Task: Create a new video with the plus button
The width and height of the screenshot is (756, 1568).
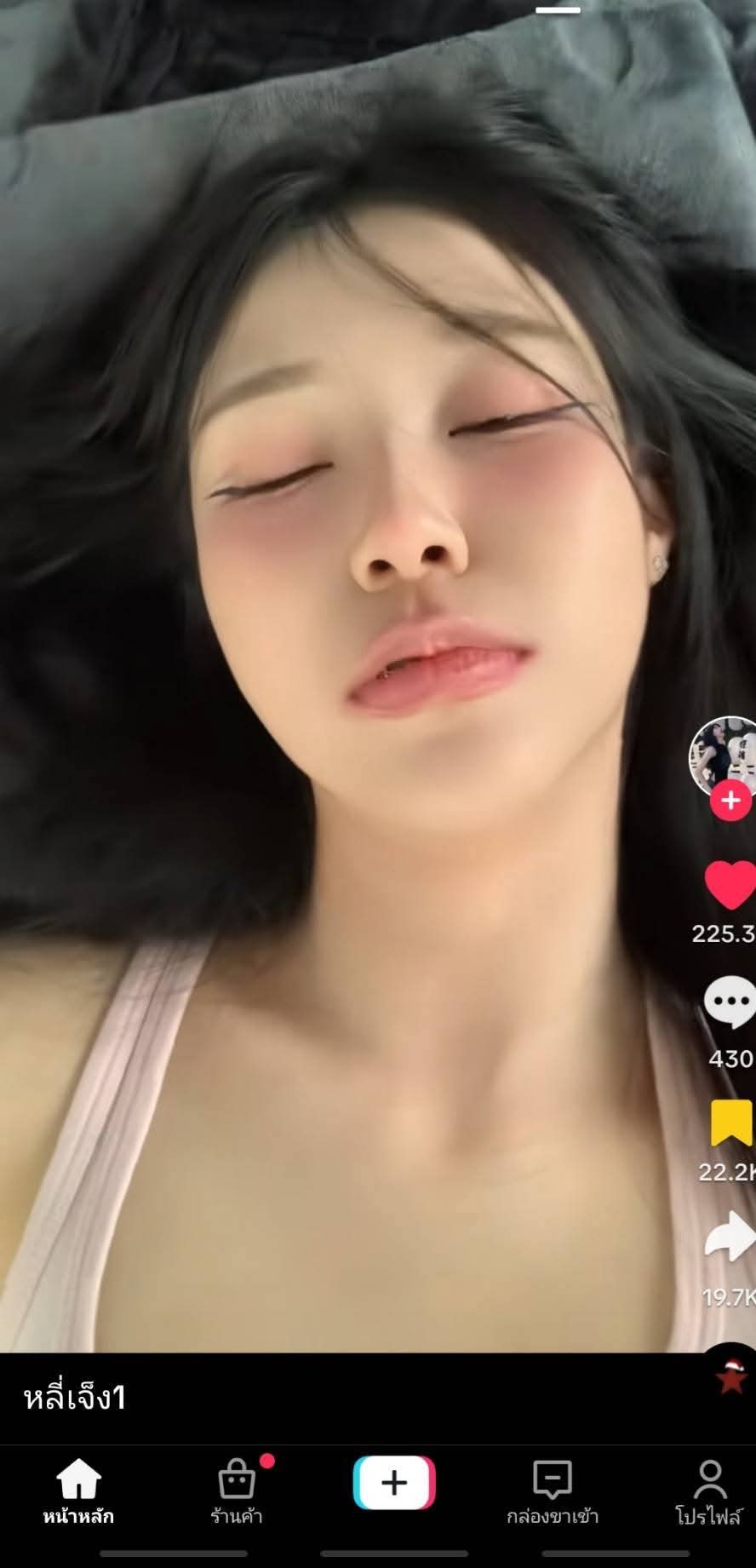Action: 394,1483
